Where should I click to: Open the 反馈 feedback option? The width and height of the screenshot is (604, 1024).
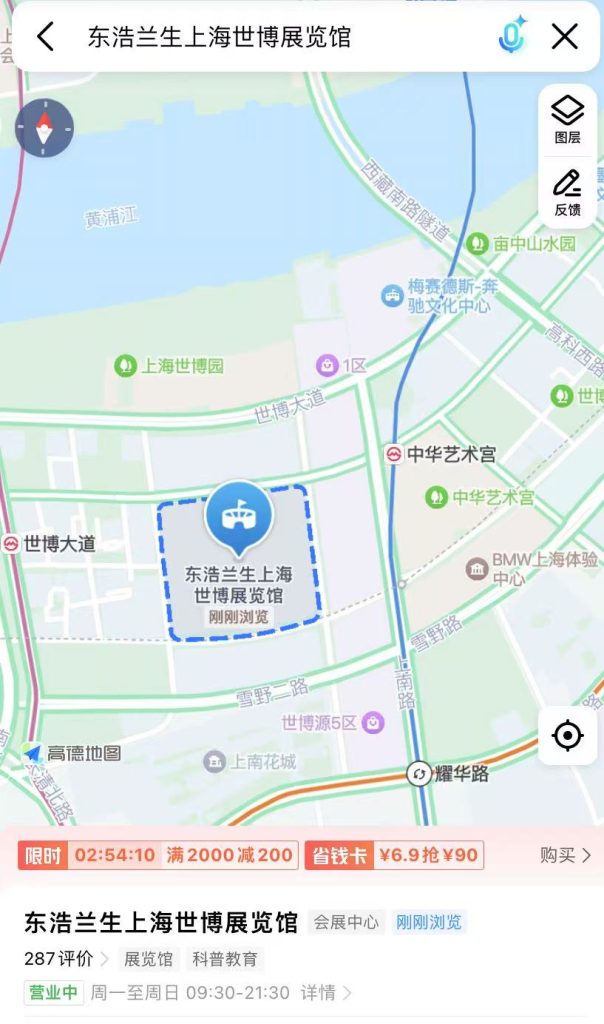click(567, 192)
